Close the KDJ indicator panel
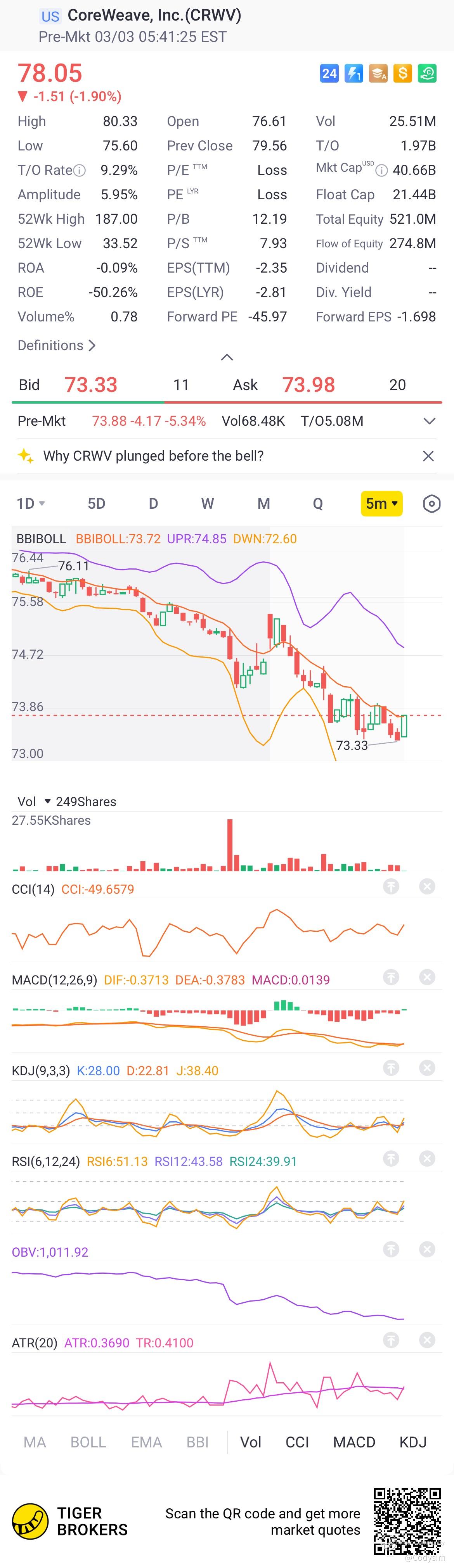The image size is (454, 1568). [x=427, y=1068]
